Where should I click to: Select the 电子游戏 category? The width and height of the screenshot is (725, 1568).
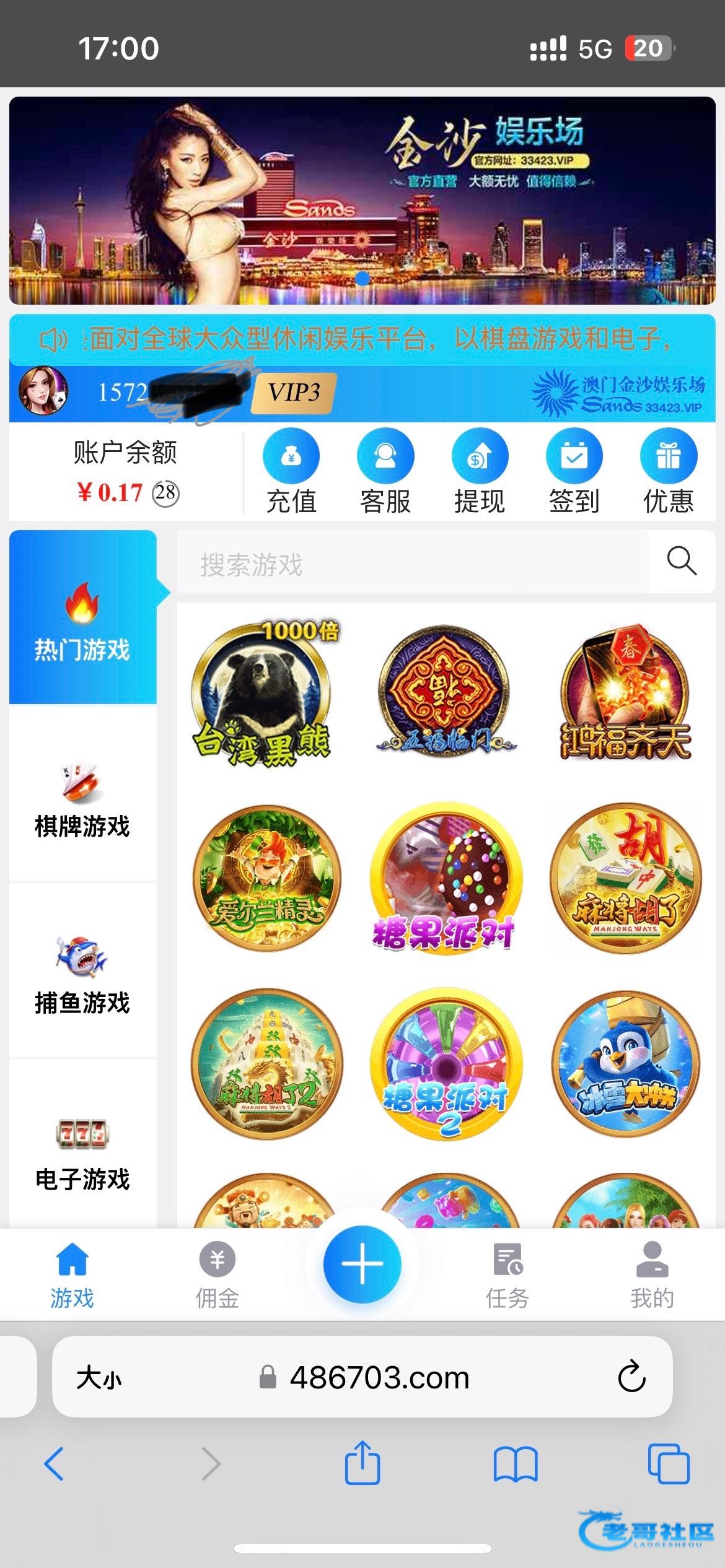tap(82, 1153)
